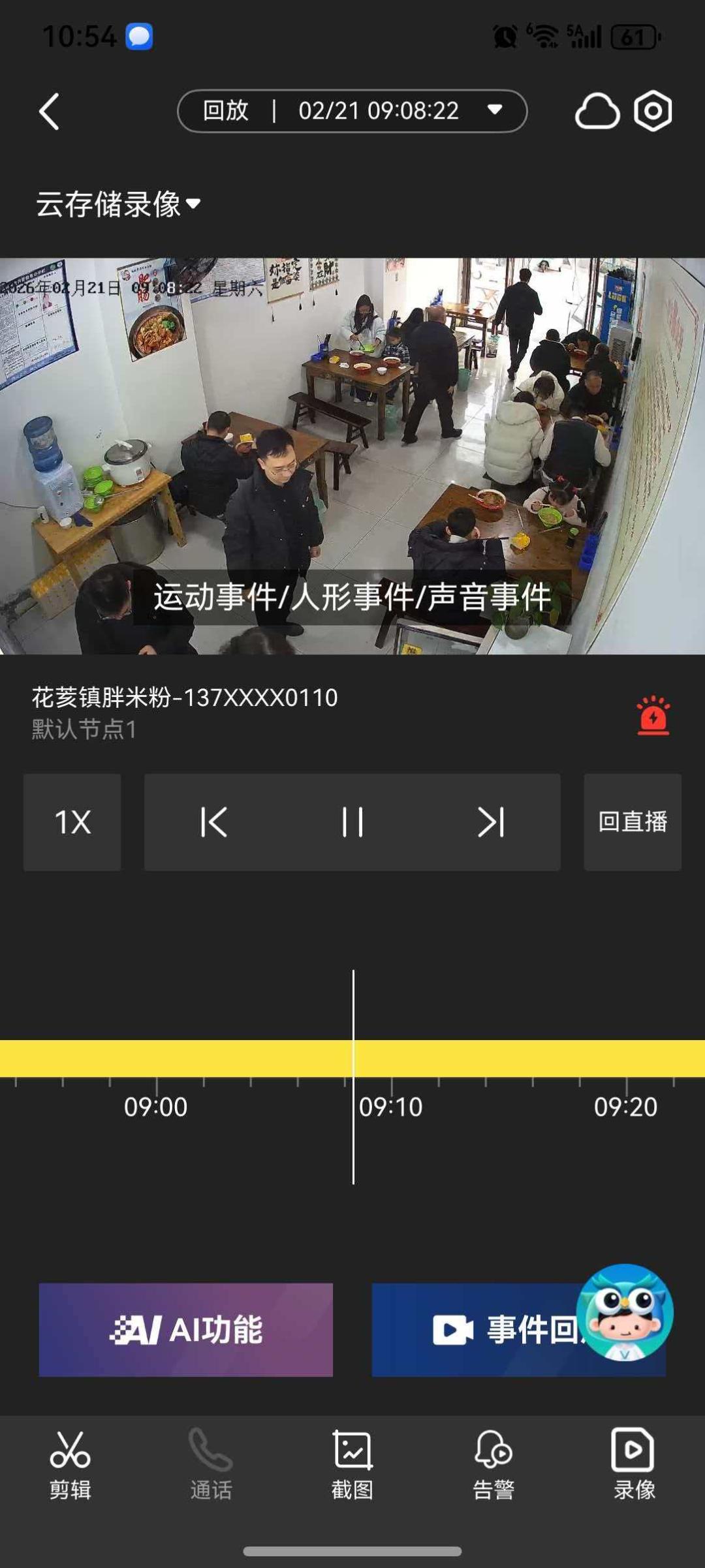This screenshot has width=705, height=1568.
Task: Open the AI功能 banner
Action: 186,1330
